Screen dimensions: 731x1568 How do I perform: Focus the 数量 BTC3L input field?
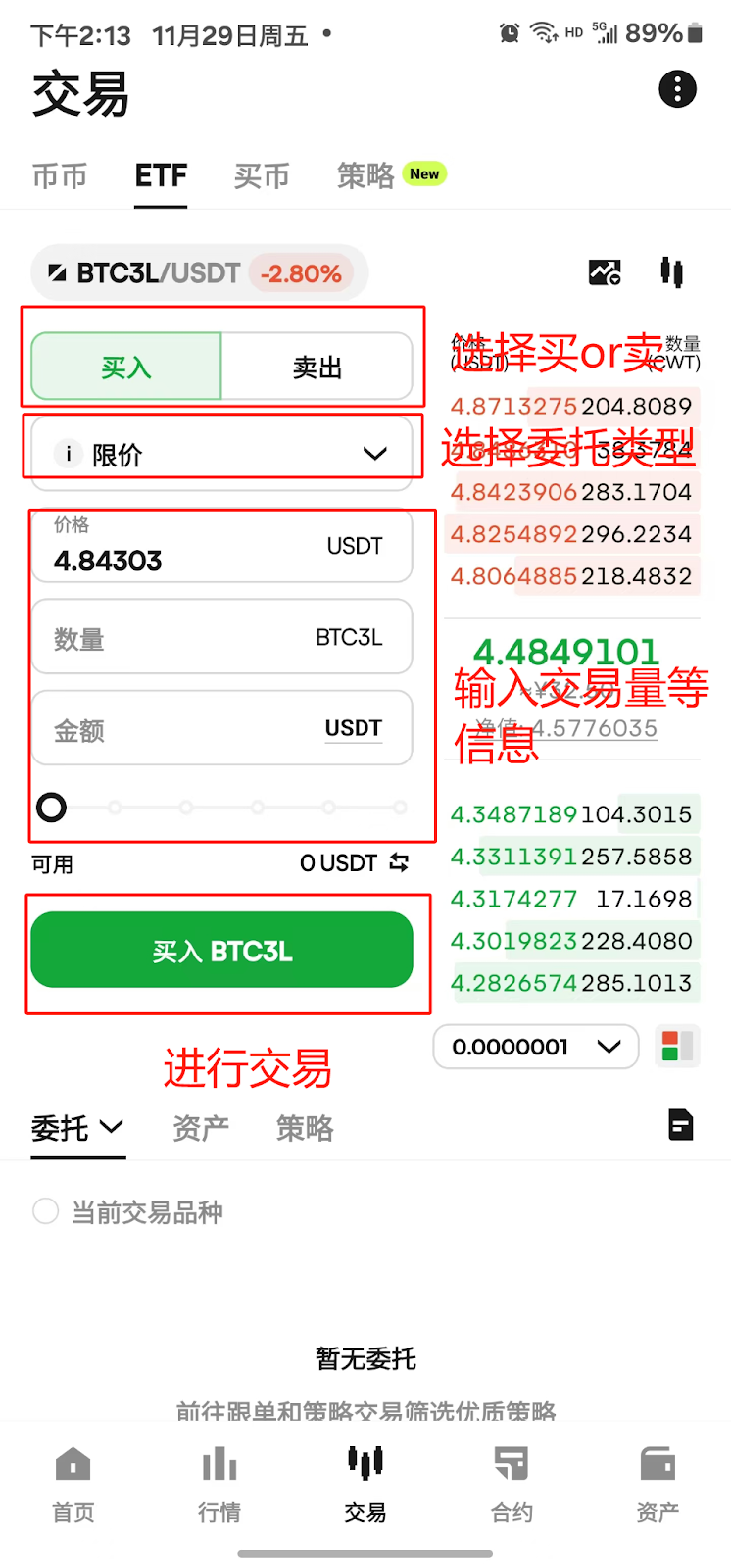tap(221, 638)
